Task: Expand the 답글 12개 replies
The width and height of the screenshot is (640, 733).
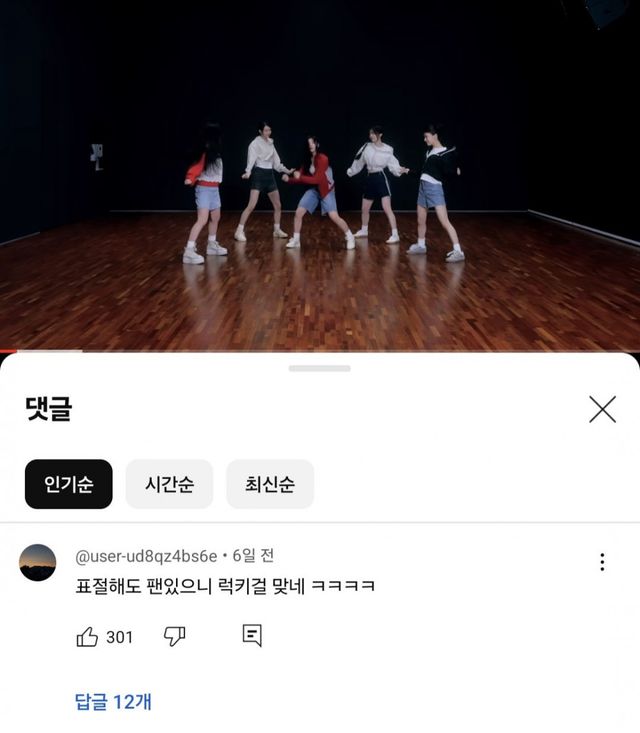Action: click(113, 701)
